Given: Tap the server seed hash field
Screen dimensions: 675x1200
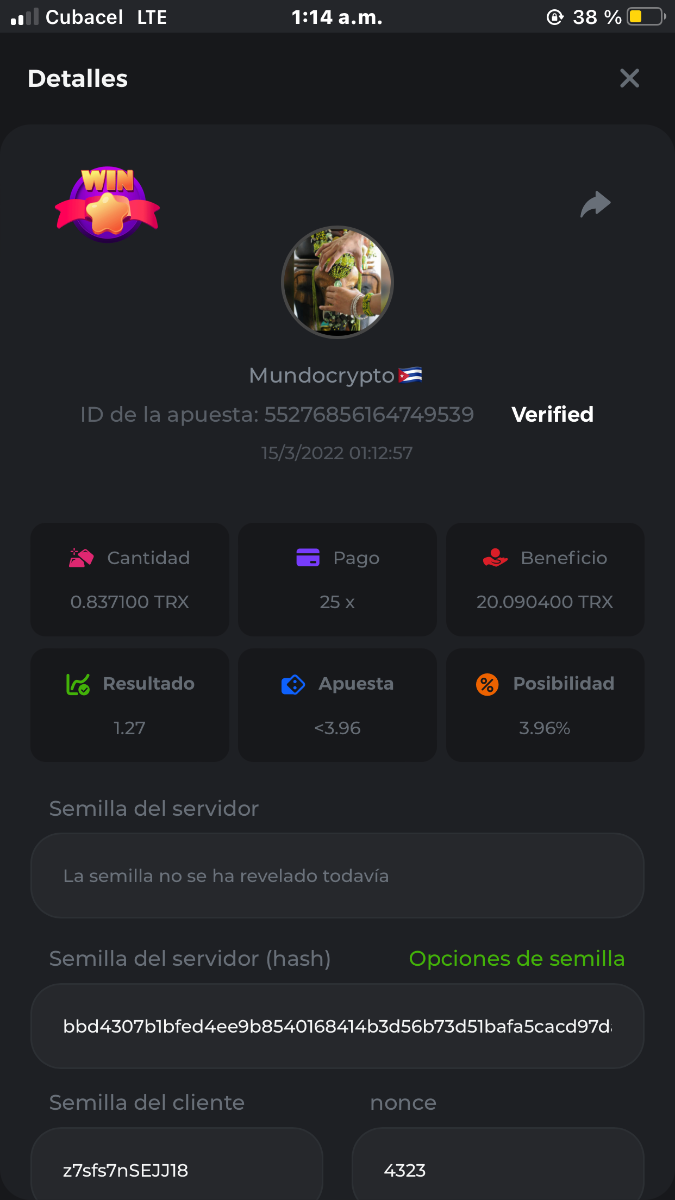Looking at the screenshot, I should coord(337,1026).
